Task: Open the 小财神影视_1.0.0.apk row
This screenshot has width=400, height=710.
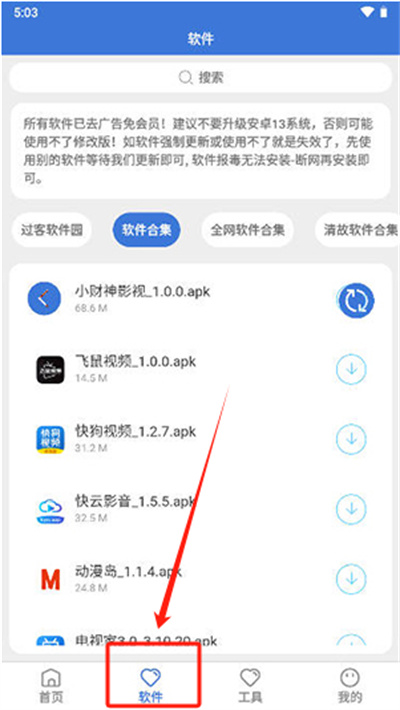Action: click(x=200, y=300)
